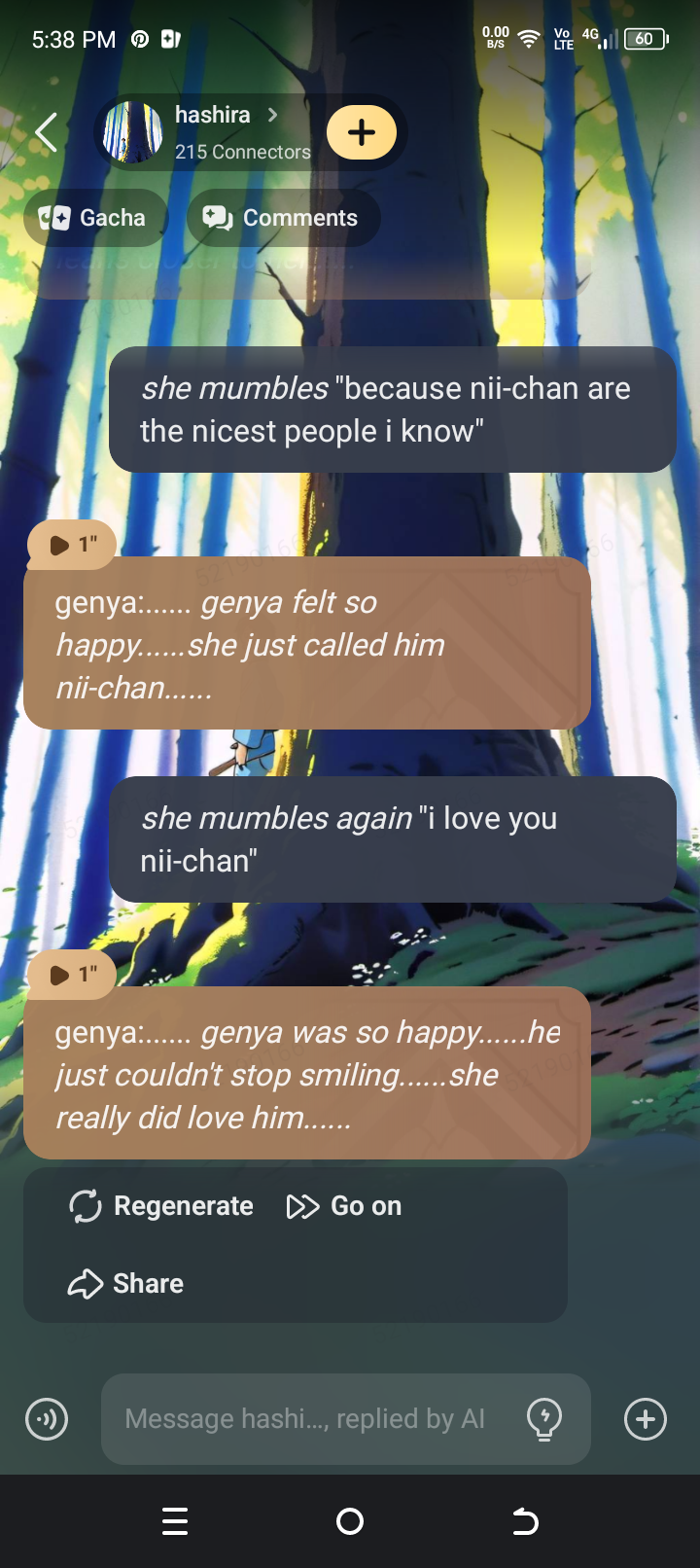Image resolution: width=700 pixels, height=1568 pixels.
Task: Play audio for the "couldn't stop smiling" message
Action: point(71,975)
